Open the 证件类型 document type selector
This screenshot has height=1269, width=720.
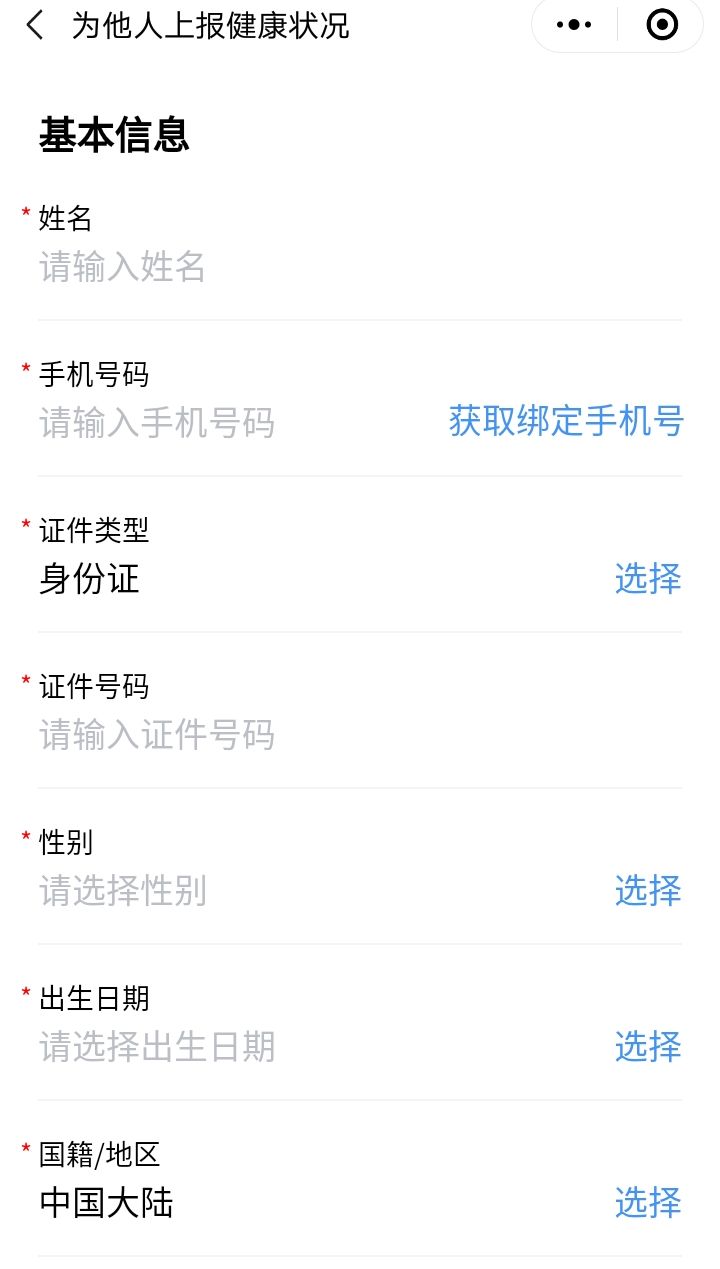(x=647, y=578)
